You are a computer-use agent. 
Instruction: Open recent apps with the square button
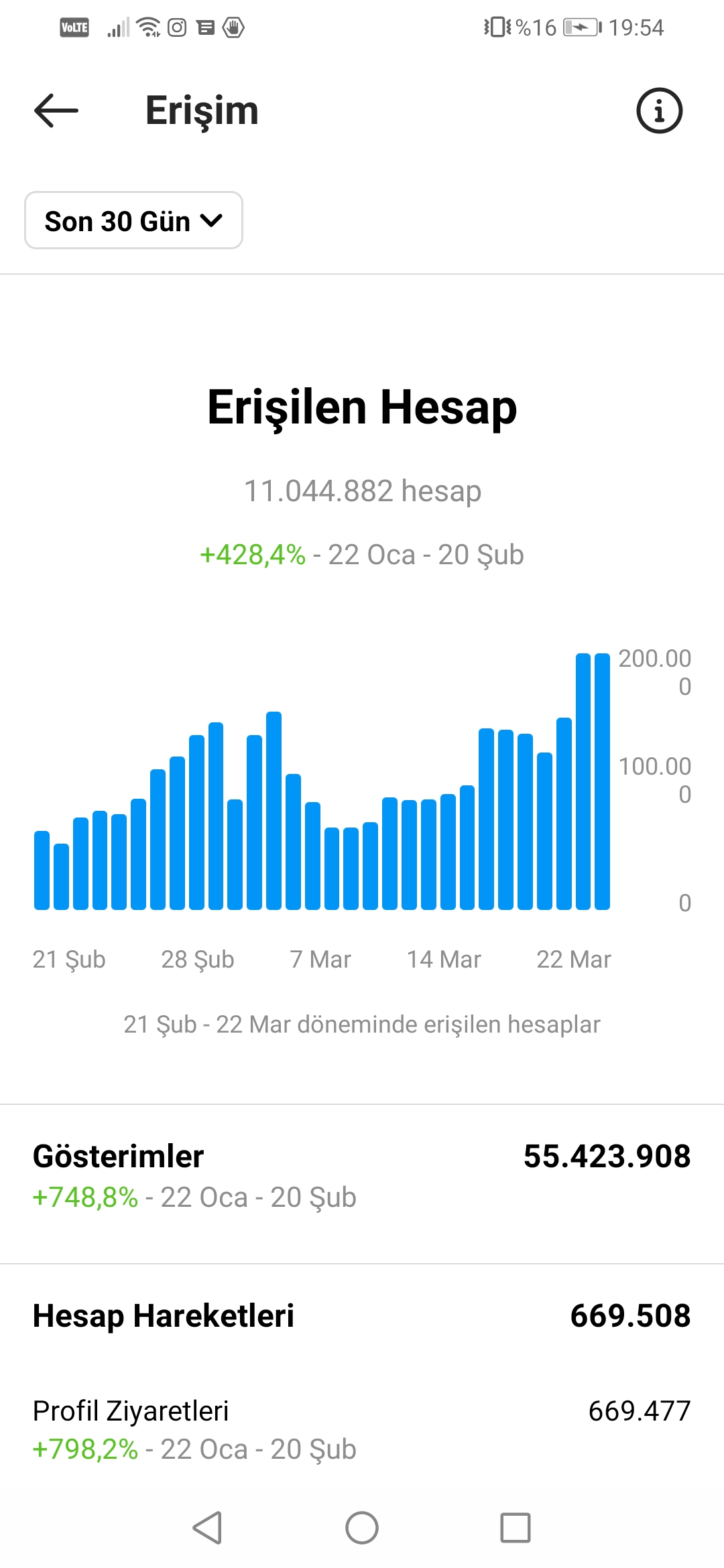coord(516,1528)
